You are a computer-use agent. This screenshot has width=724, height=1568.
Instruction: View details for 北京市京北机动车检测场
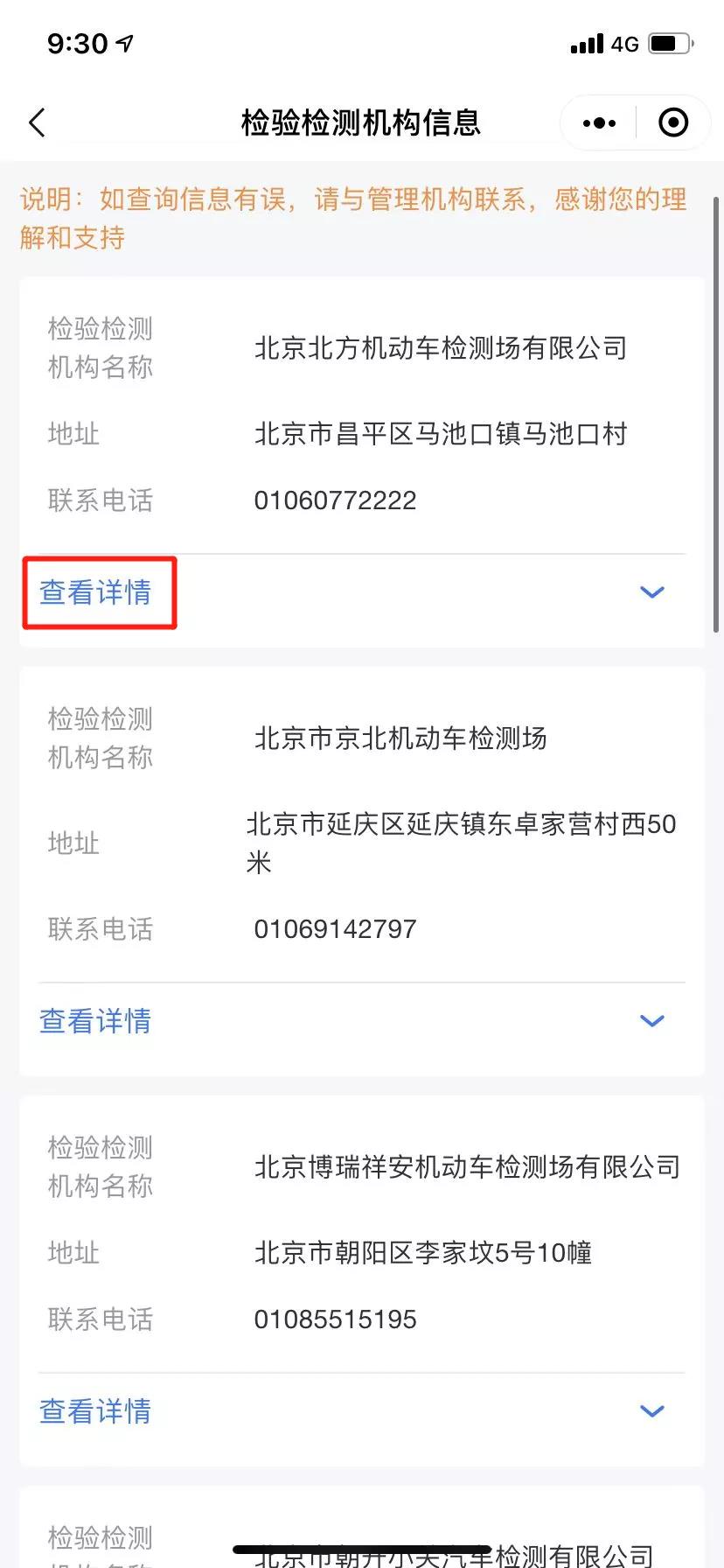(95, 1021)
